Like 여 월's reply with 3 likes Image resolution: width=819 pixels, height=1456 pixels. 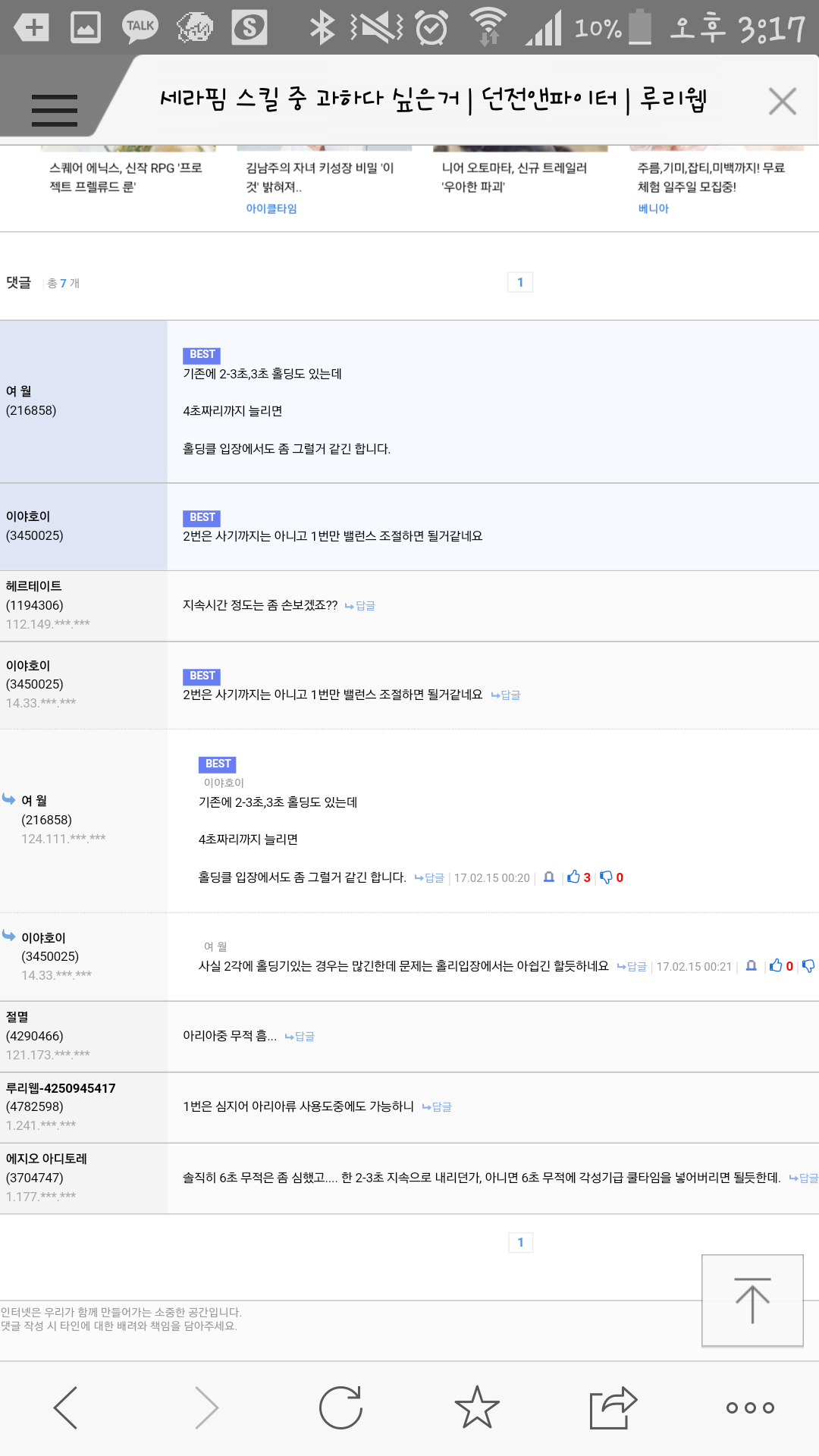[579, 877]
